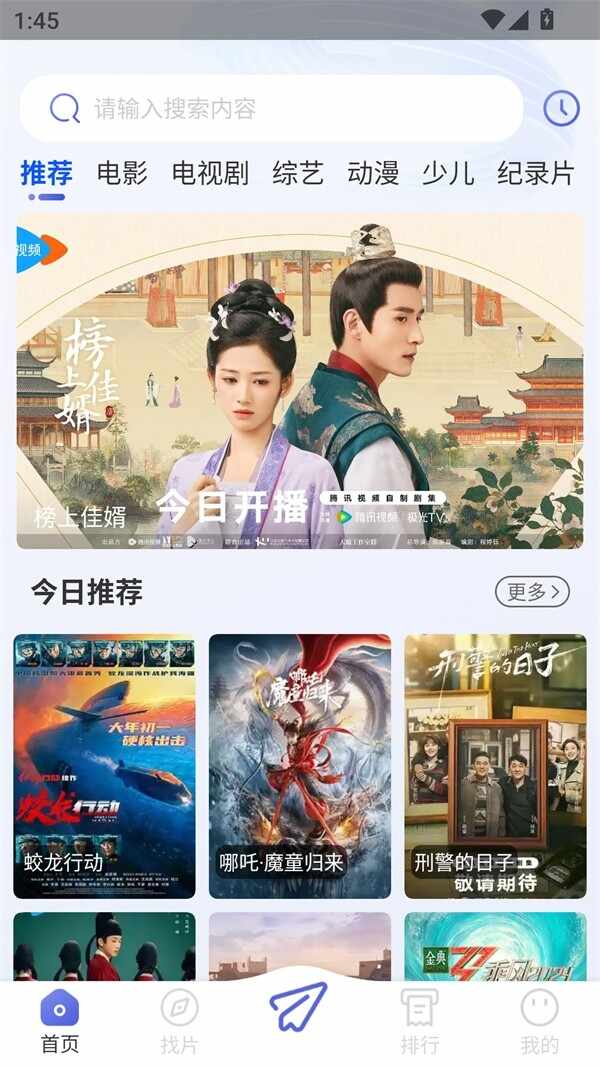Tap the center paper plane button
This screenshot has height=1066, width=600.
299,1007
